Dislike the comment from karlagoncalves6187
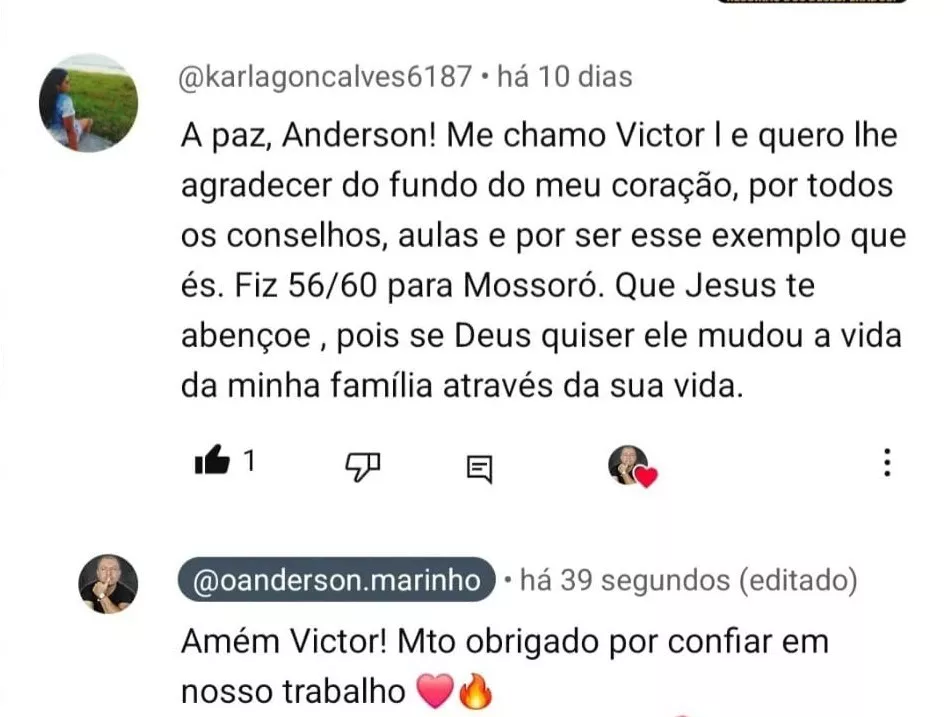944x717 pixels. [362, 464]
